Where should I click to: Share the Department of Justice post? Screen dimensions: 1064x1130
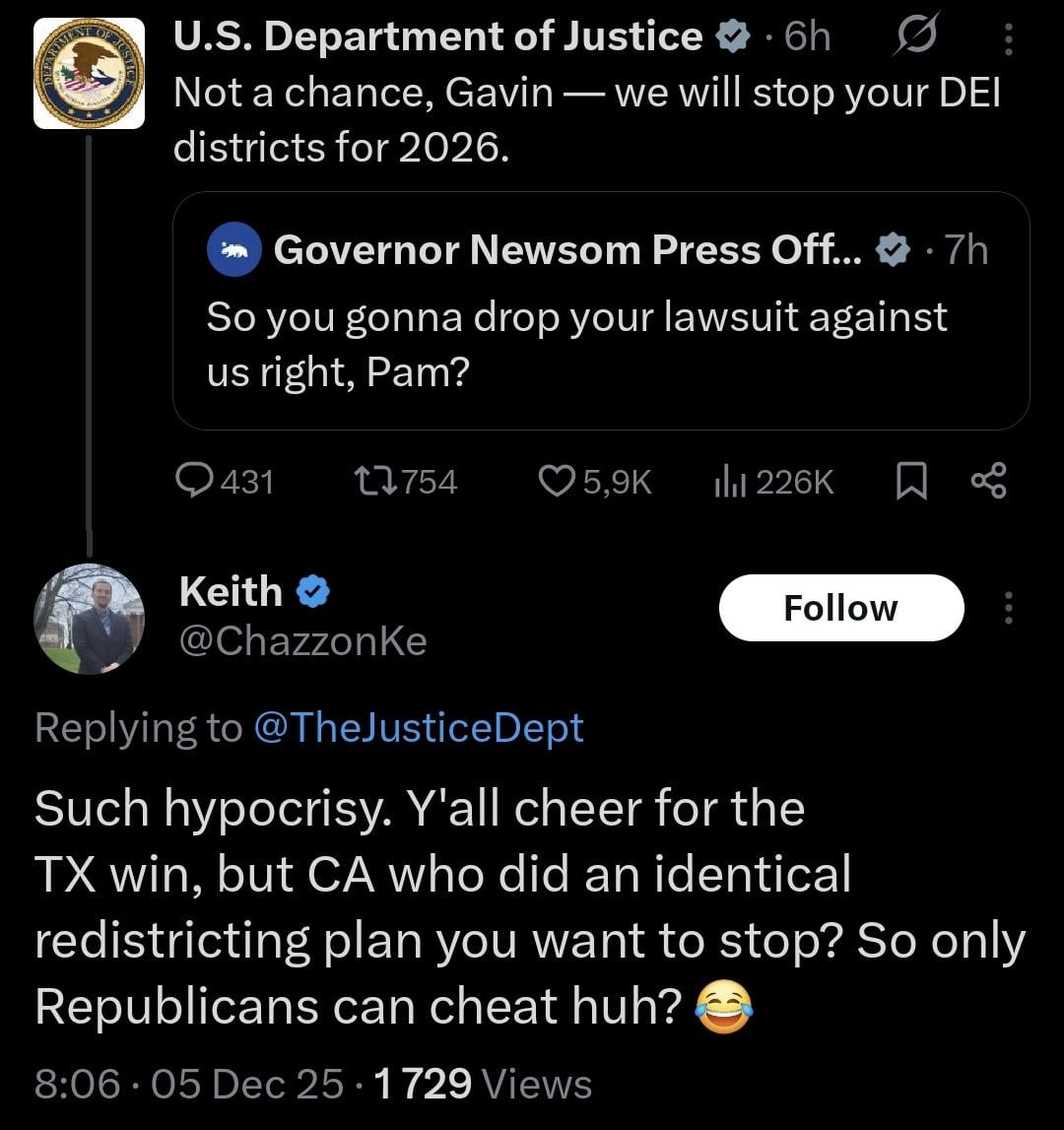(988, 481)
